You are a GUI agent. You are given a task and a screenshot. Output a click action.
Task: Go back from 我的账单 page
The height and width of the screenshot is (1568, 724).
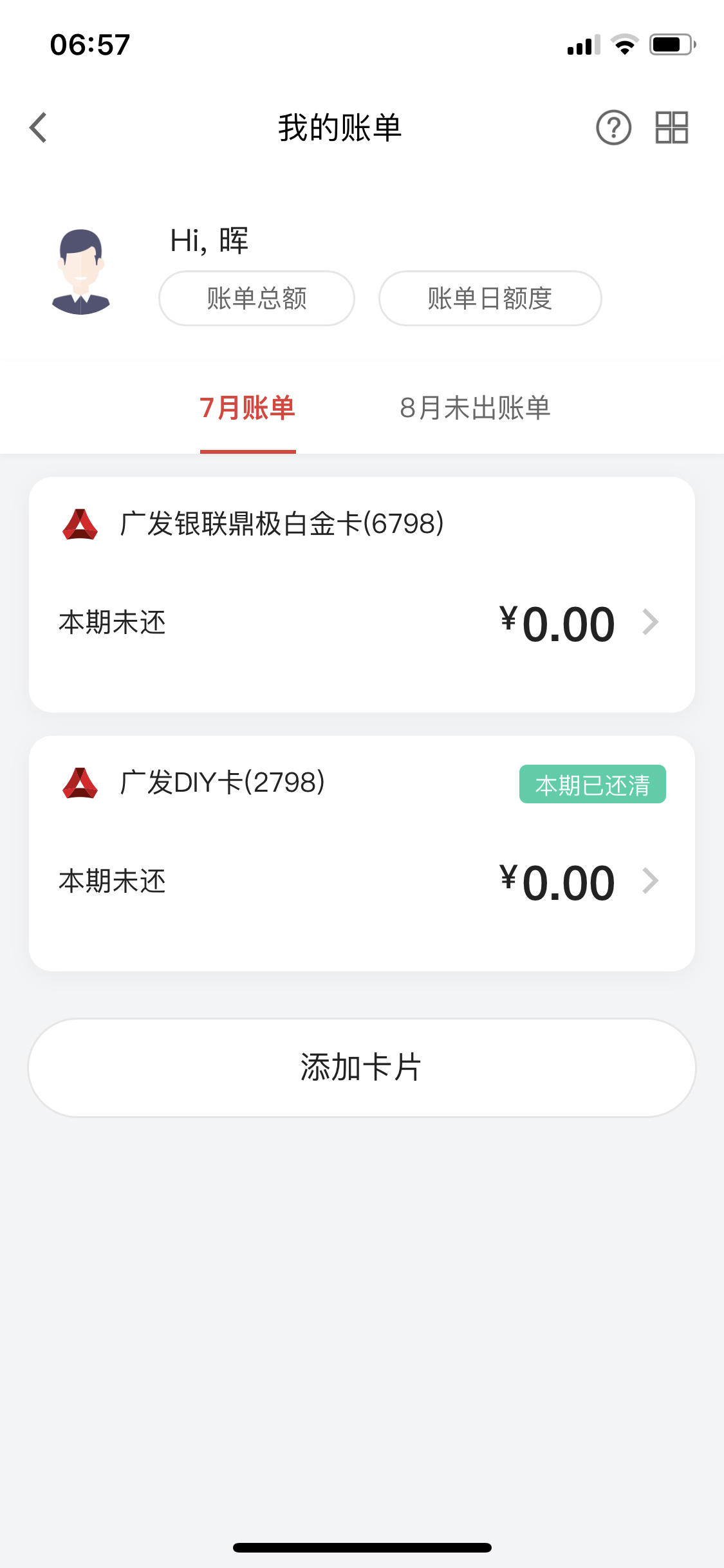point(39,127)
